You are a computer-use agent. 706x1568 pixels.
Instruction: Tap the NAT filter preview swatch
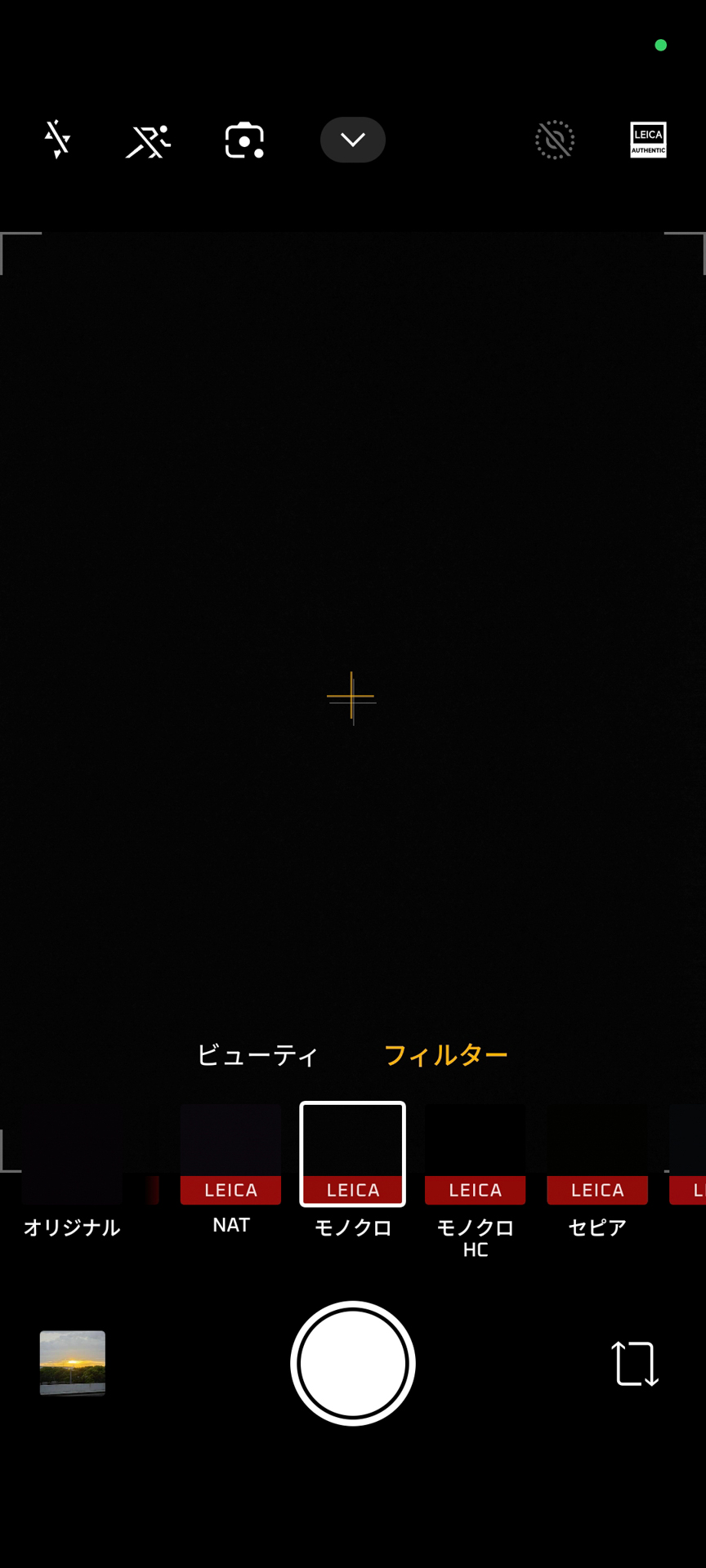[x=230, y=1154]
